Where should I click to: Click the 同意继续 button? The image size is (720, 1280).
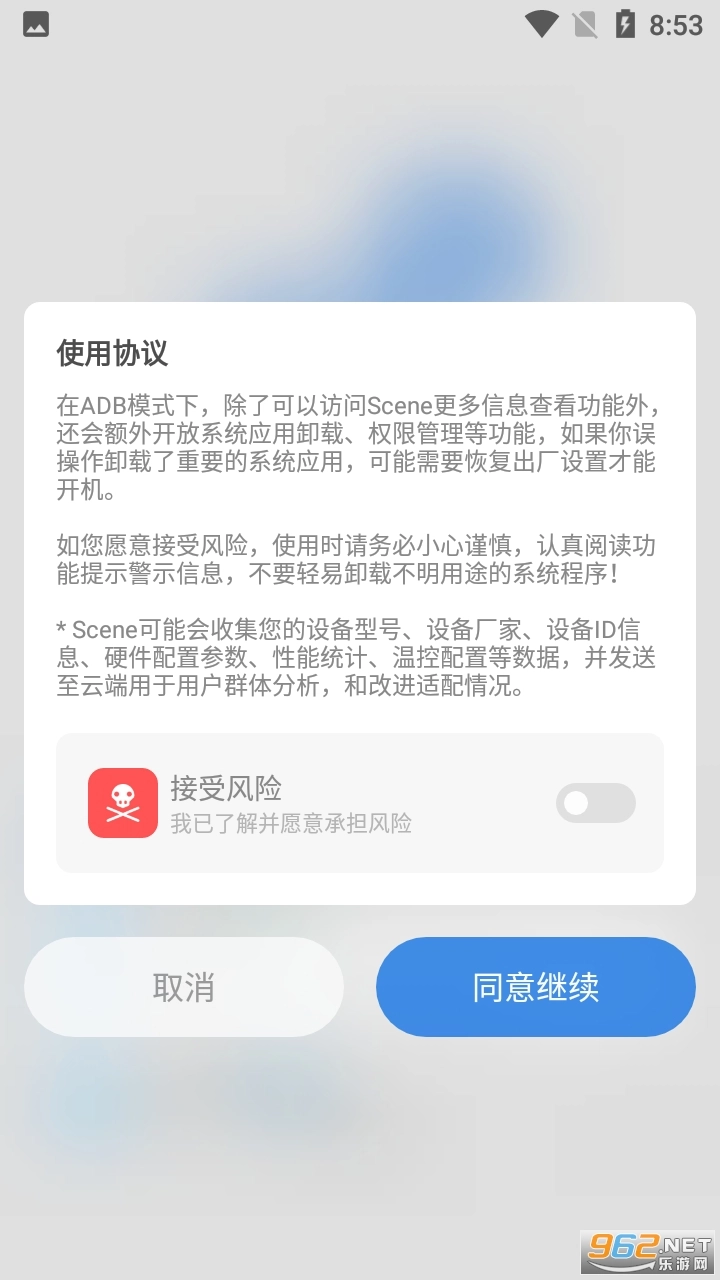pyautogui.click(x=535, y=987)
